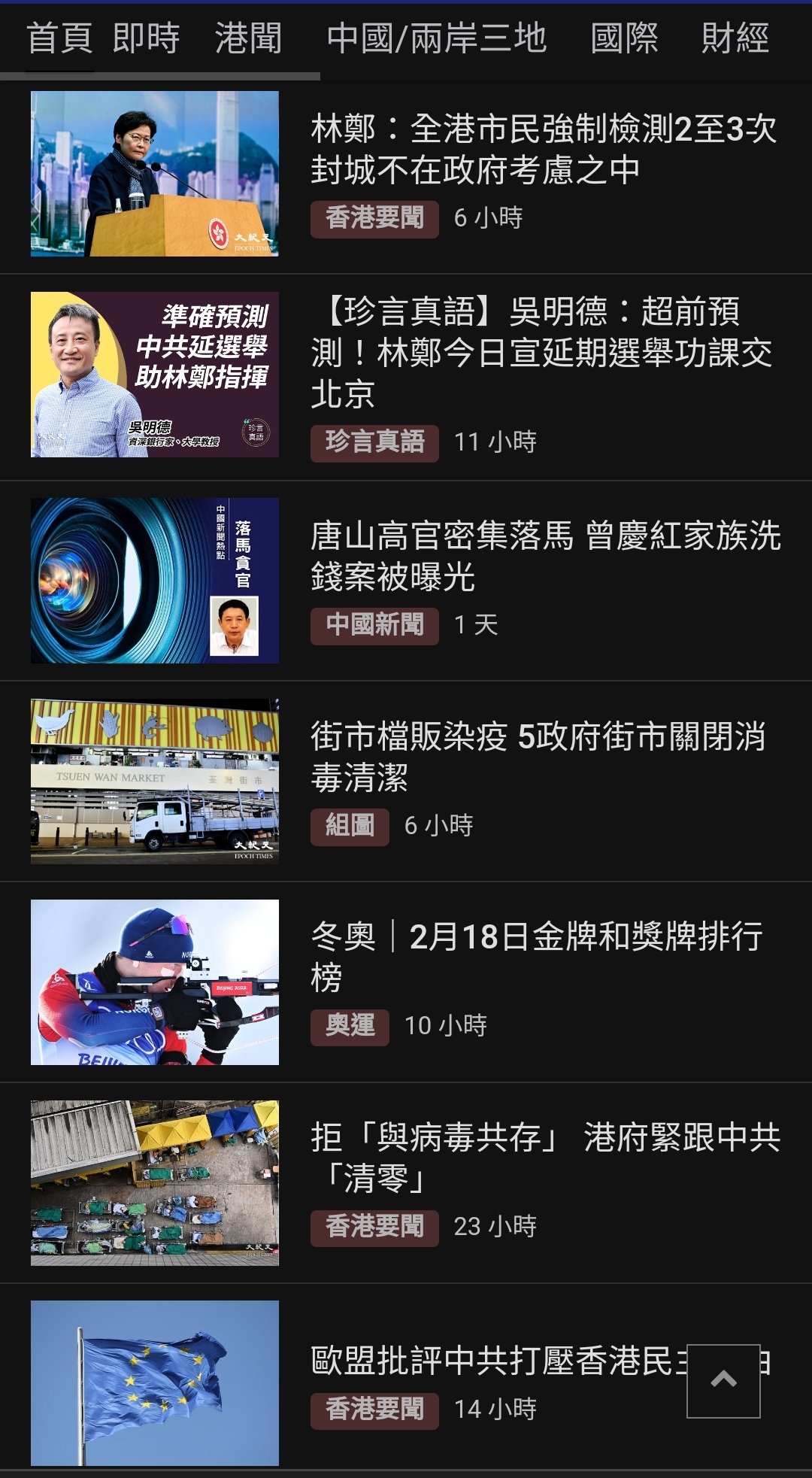Go to the 國際 tab
Image resolution: width=812 pixels, height=1478 pixels.
pos(624,38)
